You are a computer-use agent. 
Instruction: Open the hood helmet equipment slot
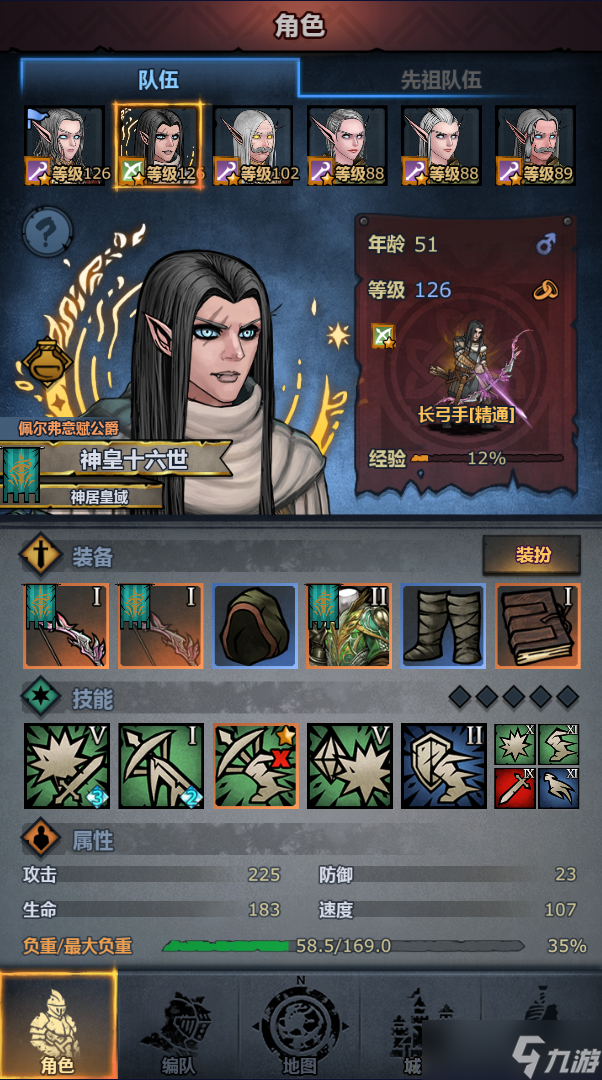point(253,626)
